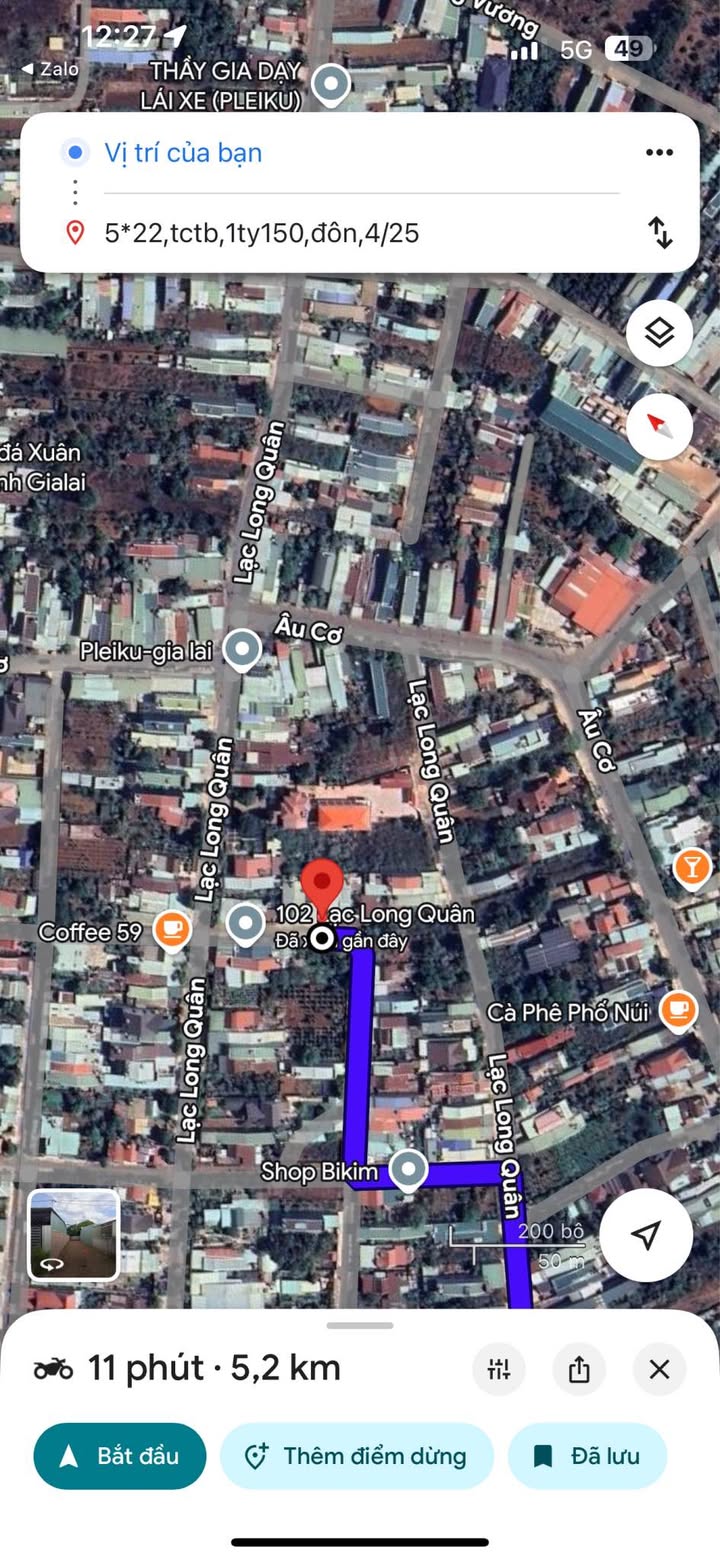Share this route
Image resolution: width=720 pixels, height=1560 pixels.
(579, 1369)
